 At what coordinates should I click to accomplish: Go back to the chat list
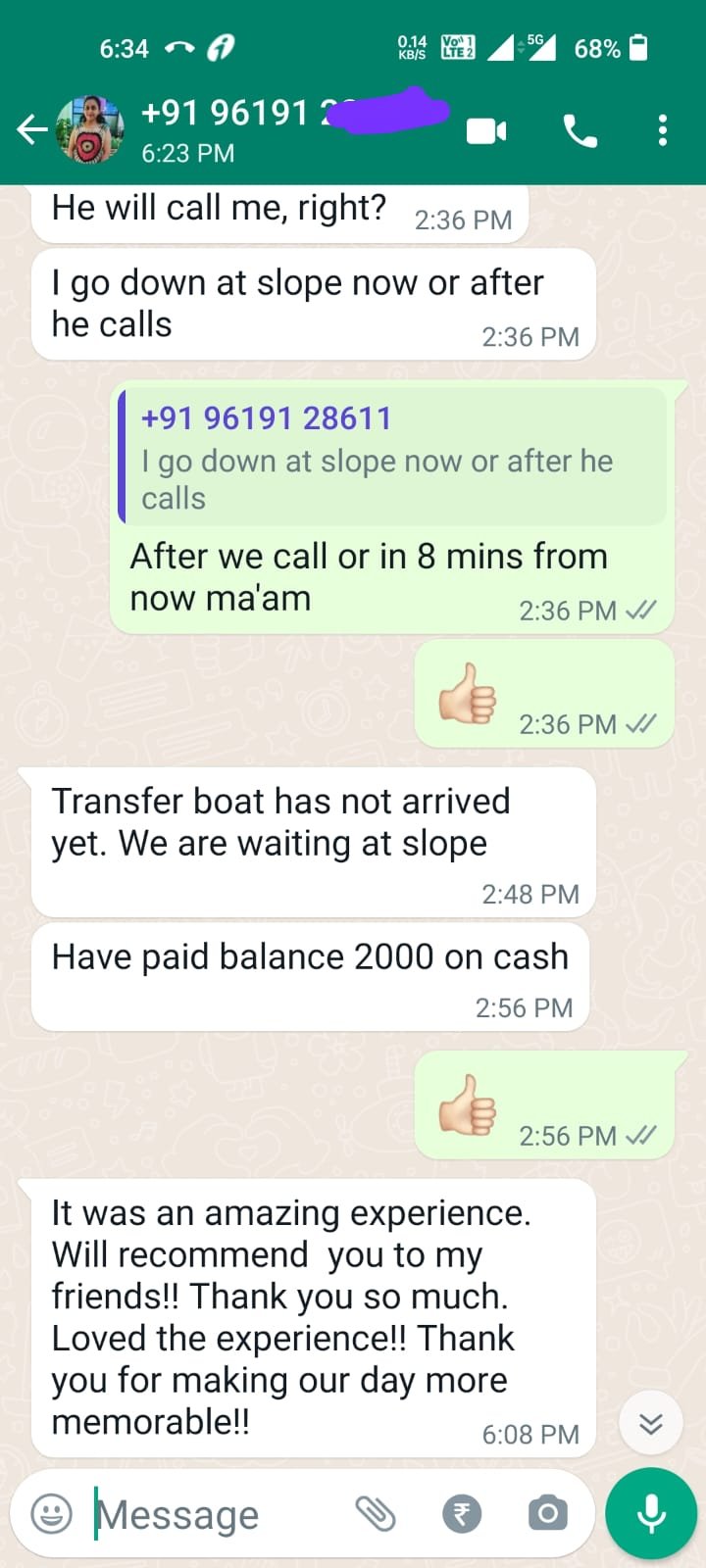click(x=31, y=129)
